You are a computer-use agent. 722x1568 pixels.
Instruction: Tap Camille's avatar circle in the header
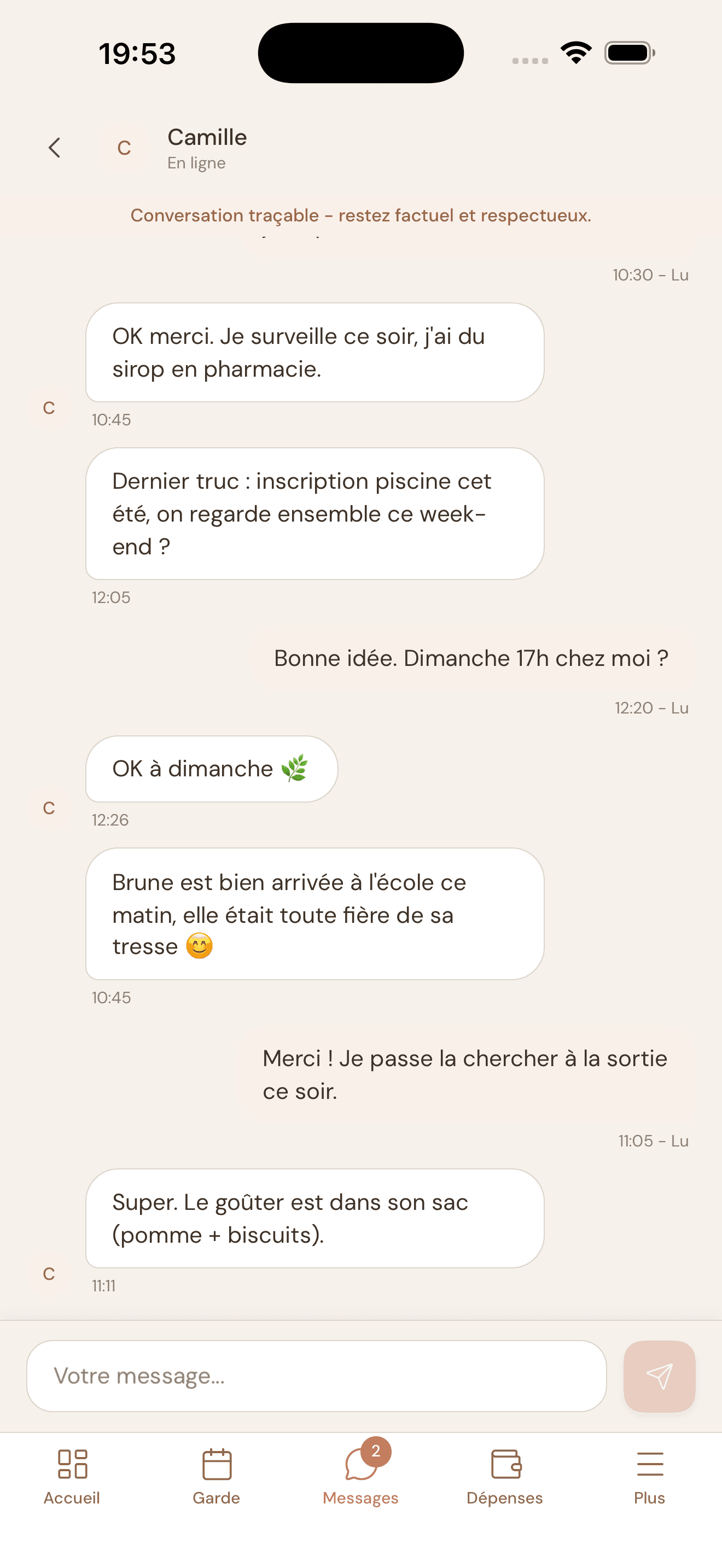(x=124, y=147)
